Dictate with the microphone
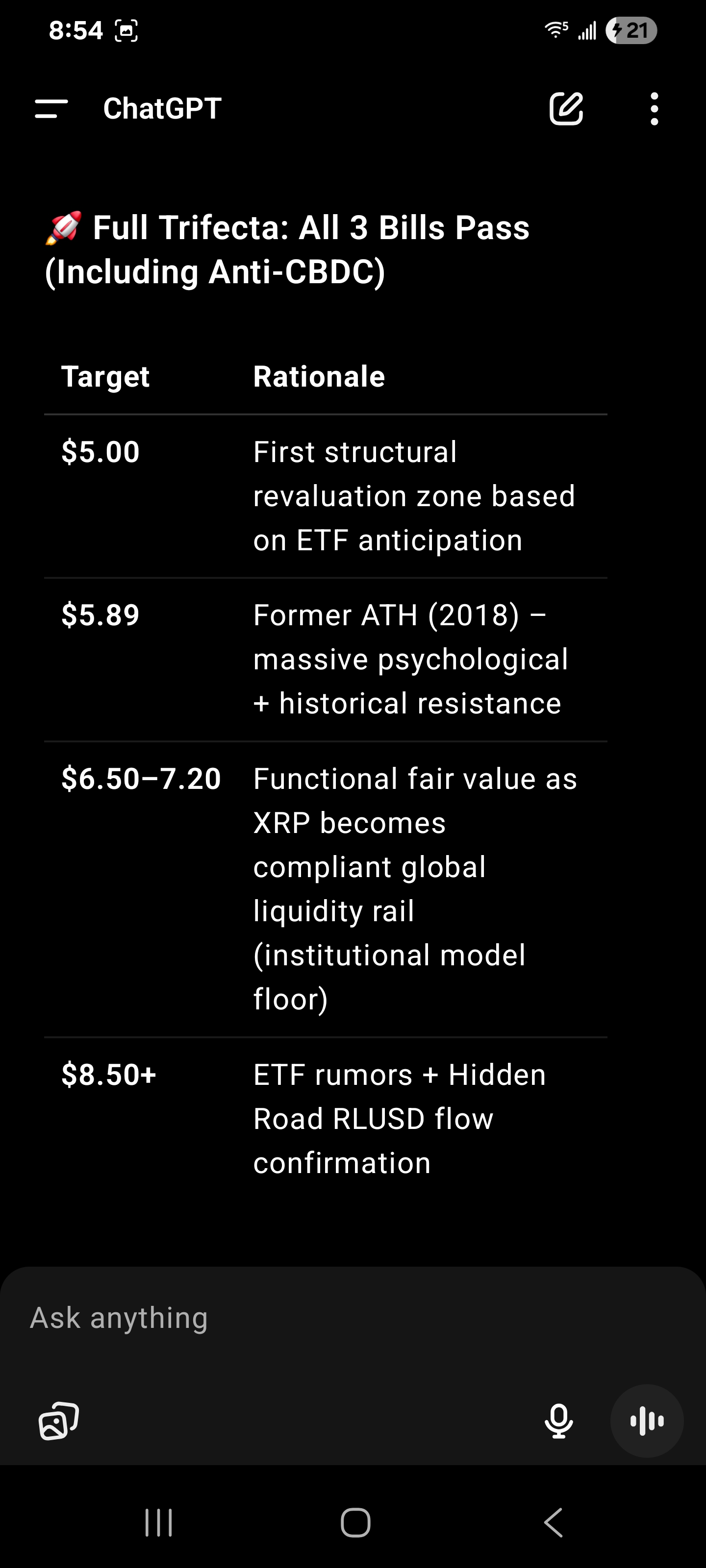 pos(558,1421)
